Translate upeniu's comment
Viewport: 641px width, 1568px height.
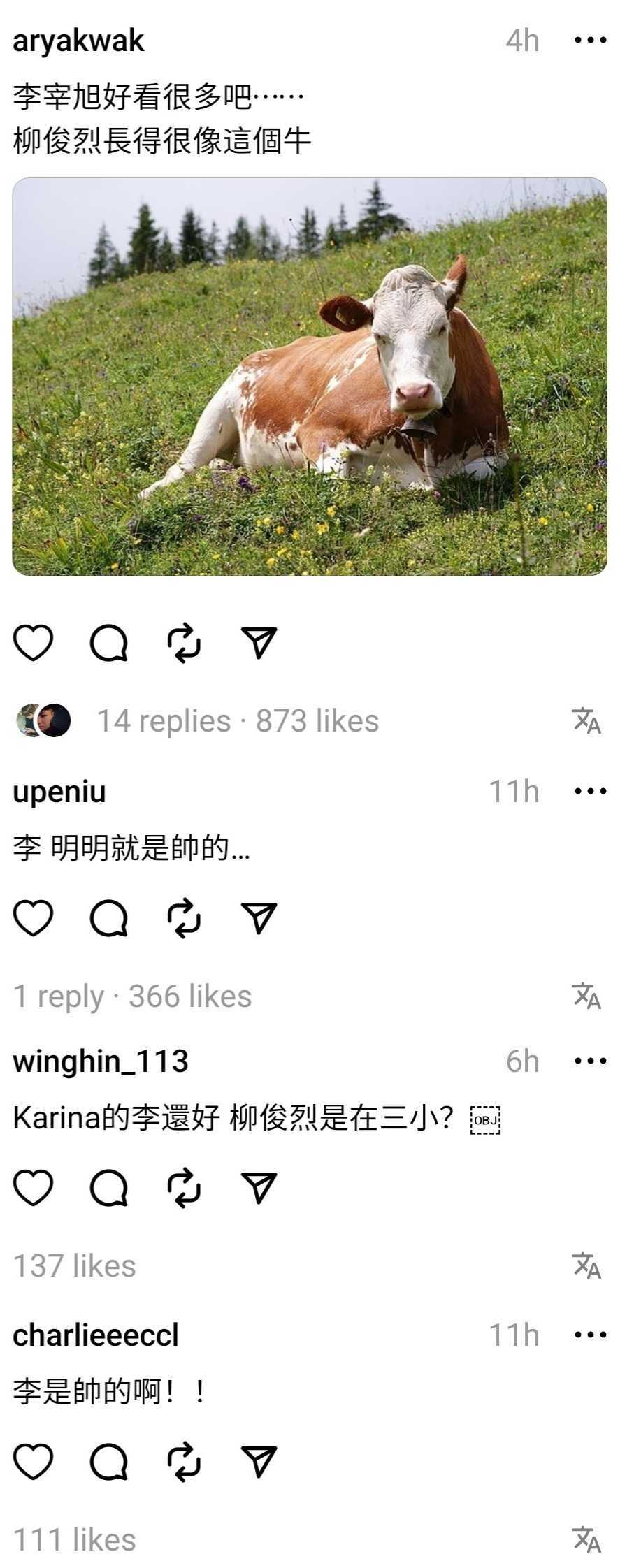coord(586,996)
